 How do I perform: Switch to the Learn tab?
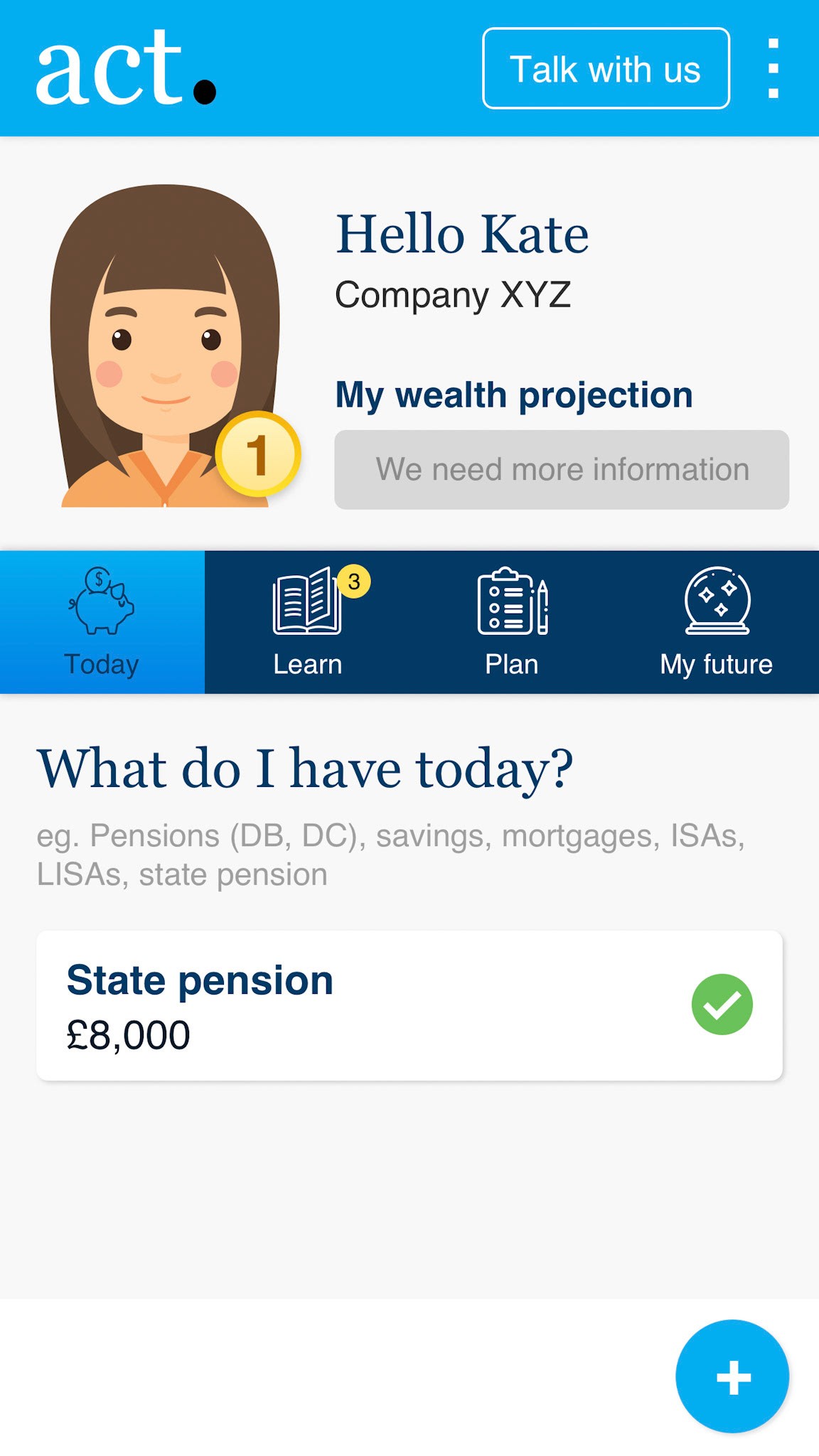[307, 622]
